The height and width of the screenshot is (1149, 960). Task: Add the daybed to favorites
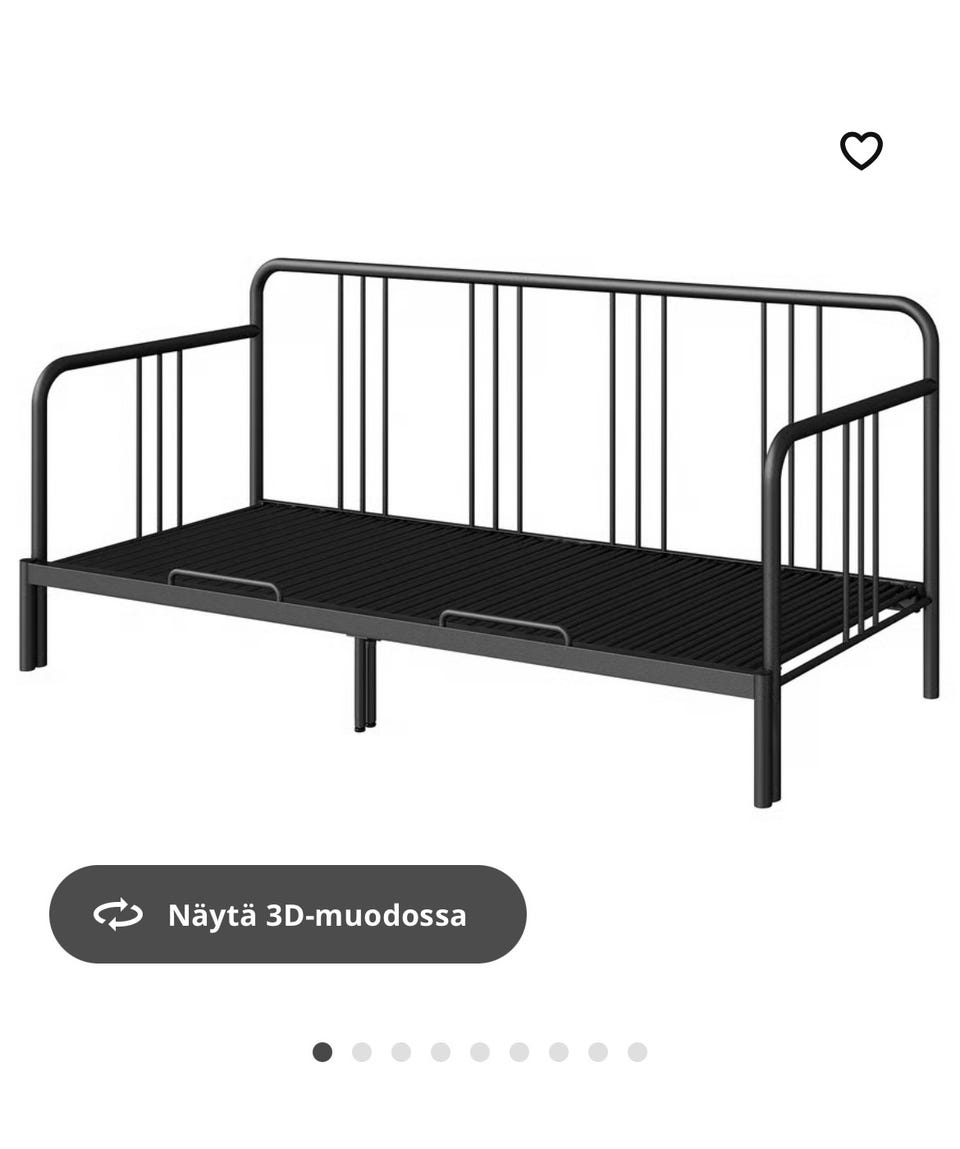861,151
